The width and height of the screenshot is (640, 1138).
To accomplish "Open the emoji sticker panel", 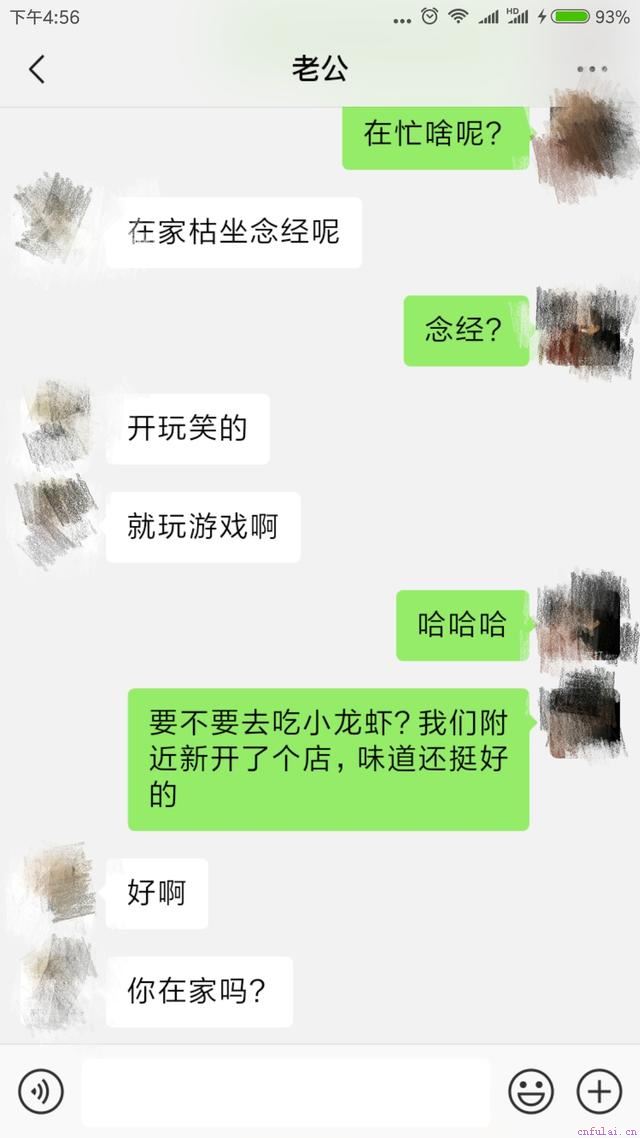I will [x=531, y=1091].
